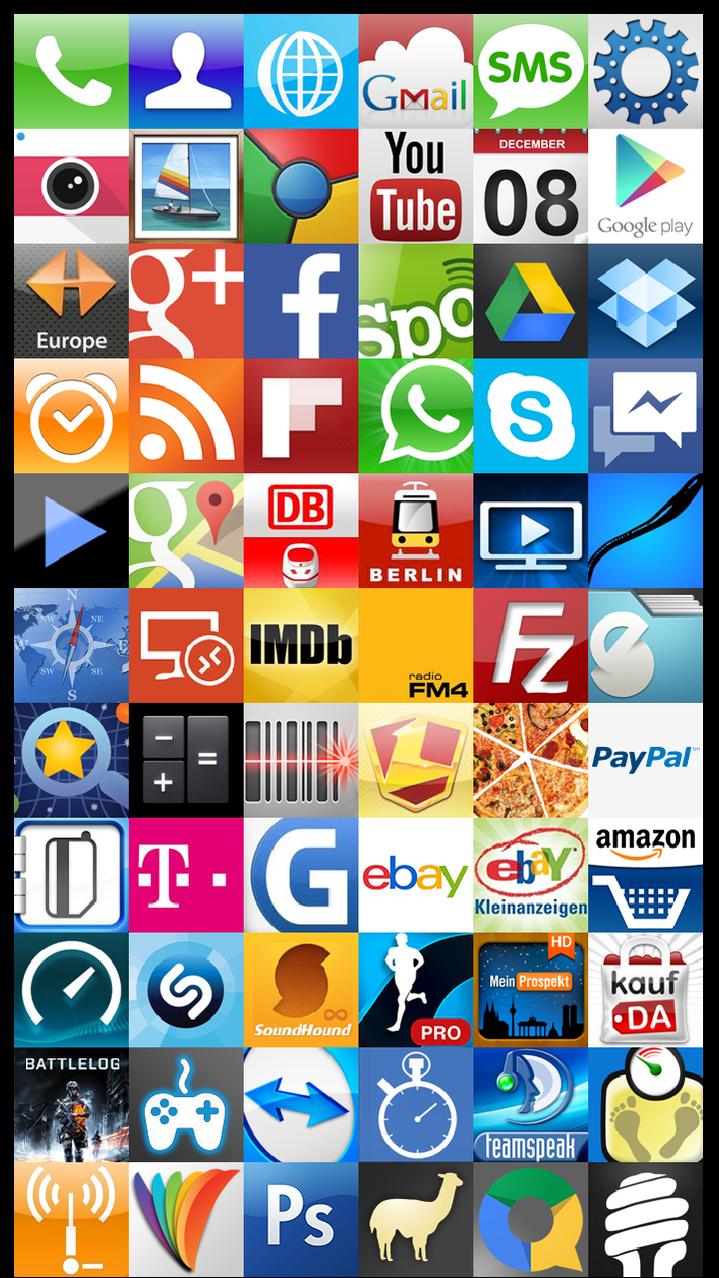The width and height of the screenshot is (719, 1278).
Task: Open PayPal
Action: [645, 761]
